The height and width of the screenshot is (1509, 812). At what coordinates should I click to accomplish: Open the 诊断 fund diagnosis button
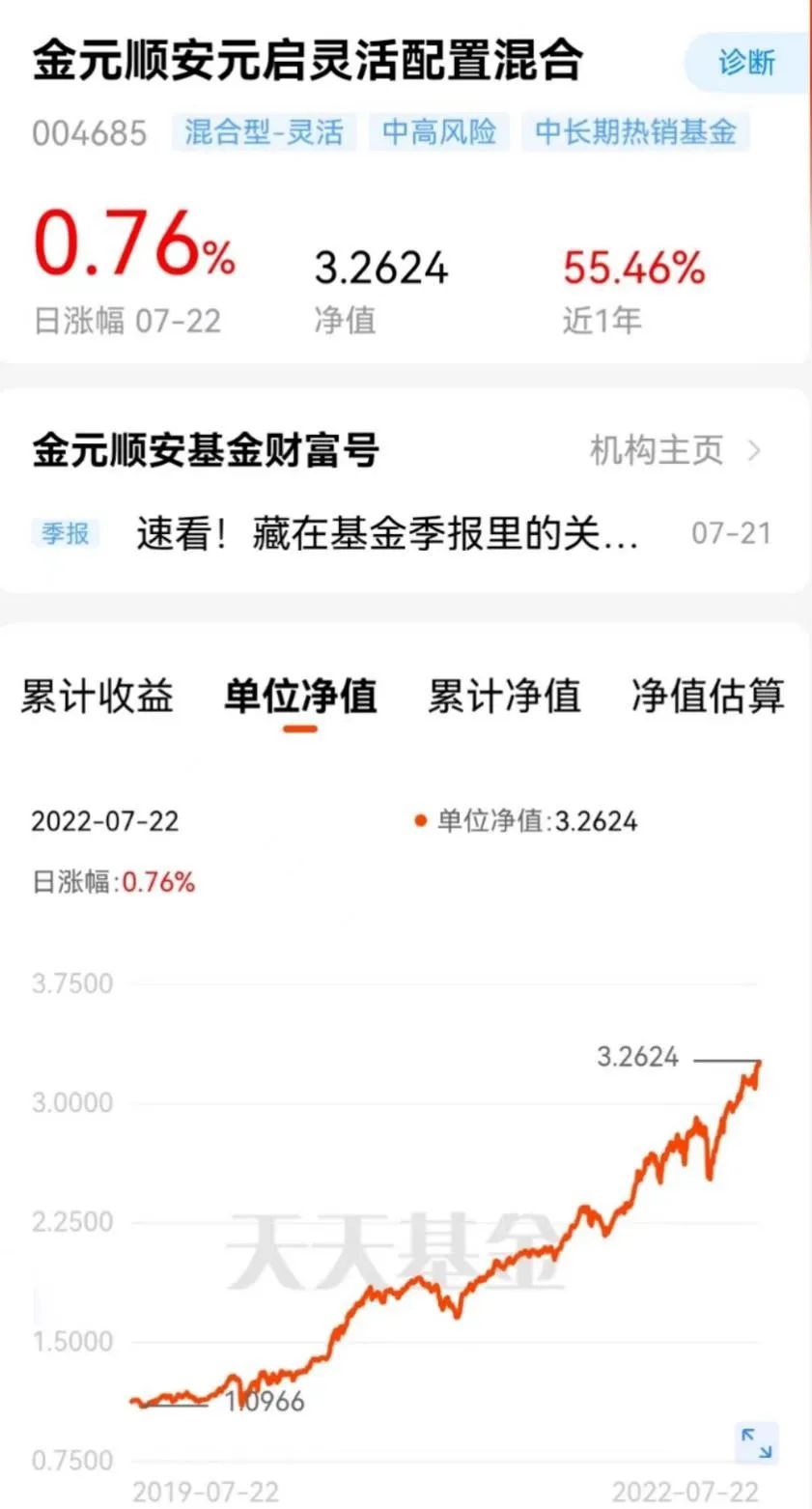coord(746,63)
